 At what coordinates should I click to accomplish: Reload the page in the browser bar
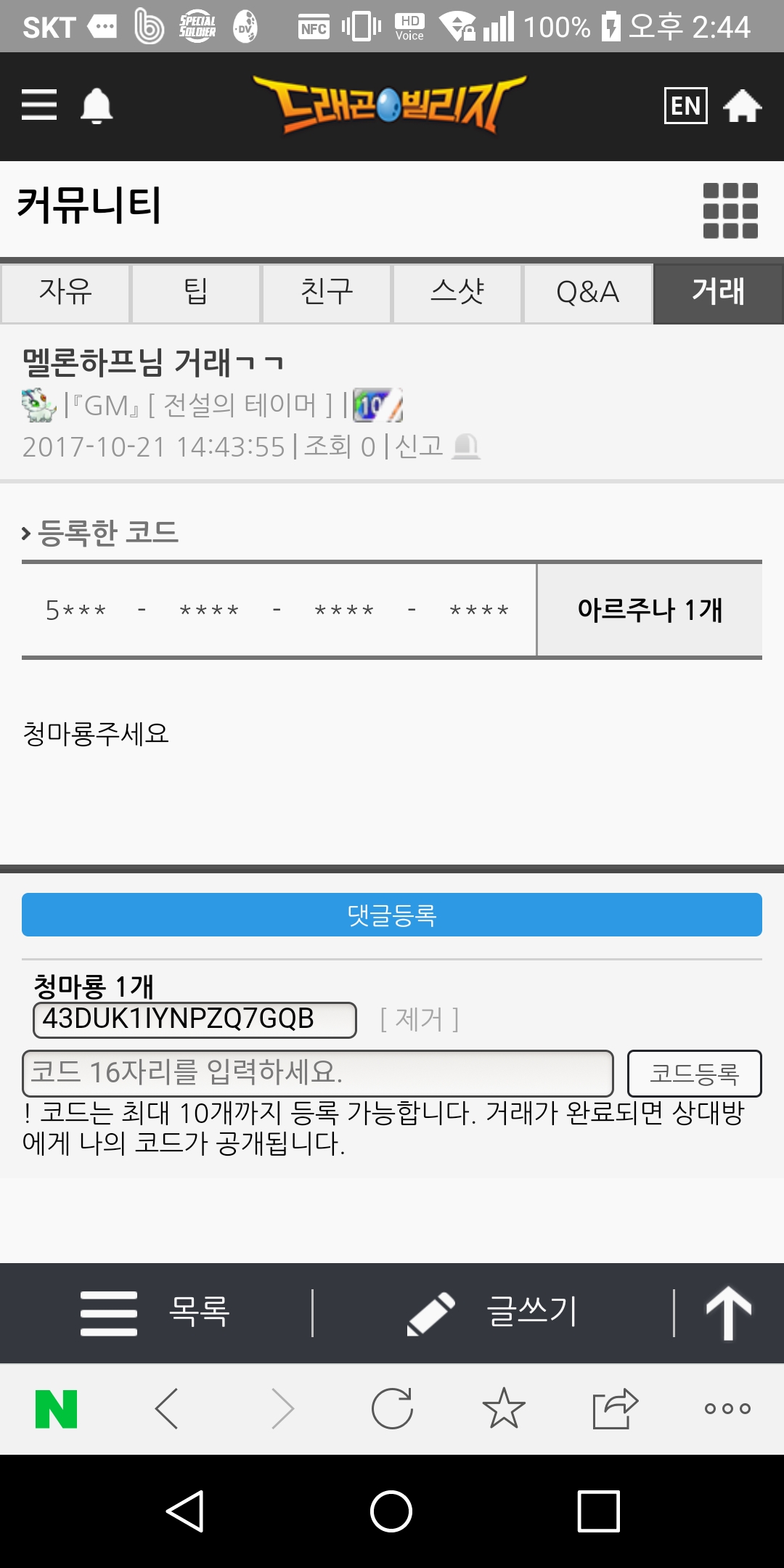pyautogui.click(x=392, y=1408)
